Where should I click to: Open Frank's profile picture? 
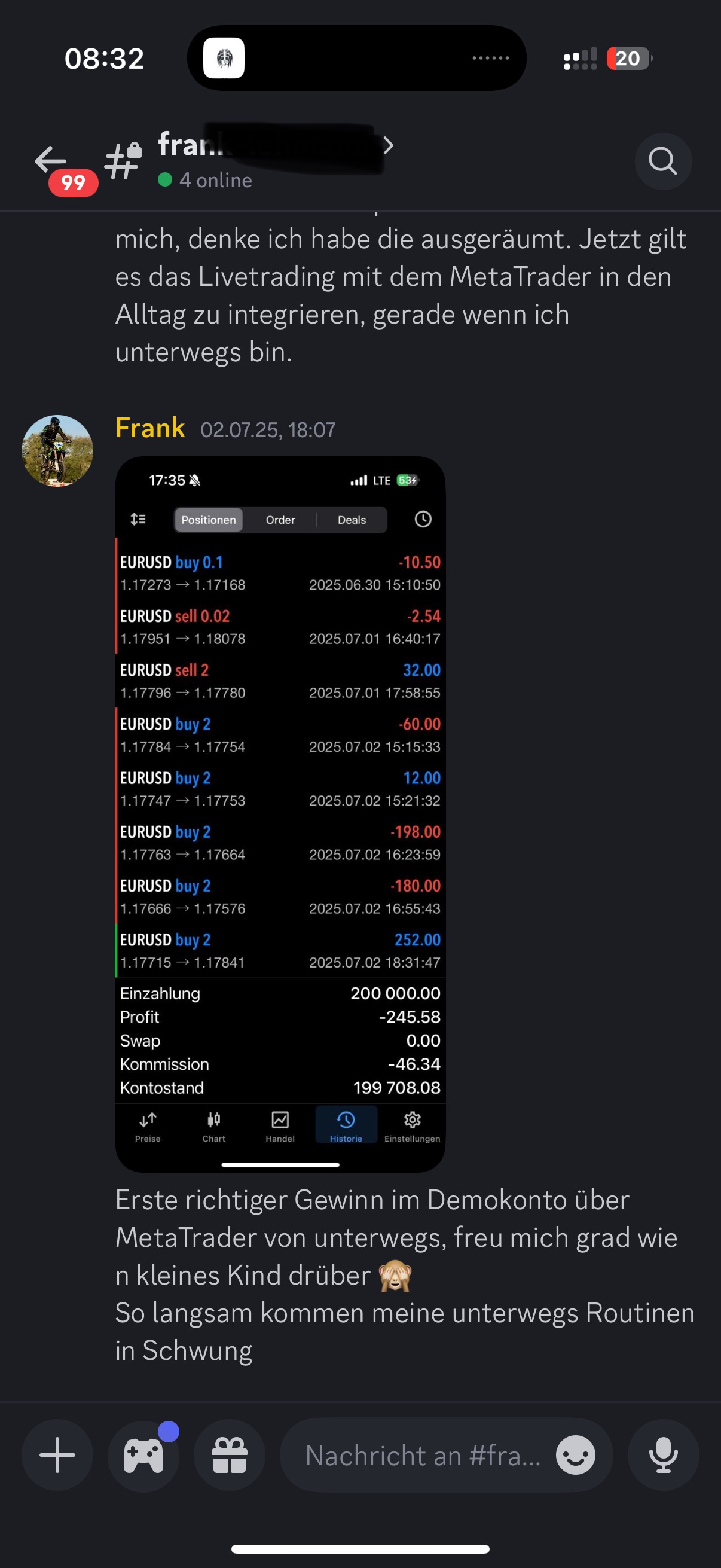tap(57, 451)
